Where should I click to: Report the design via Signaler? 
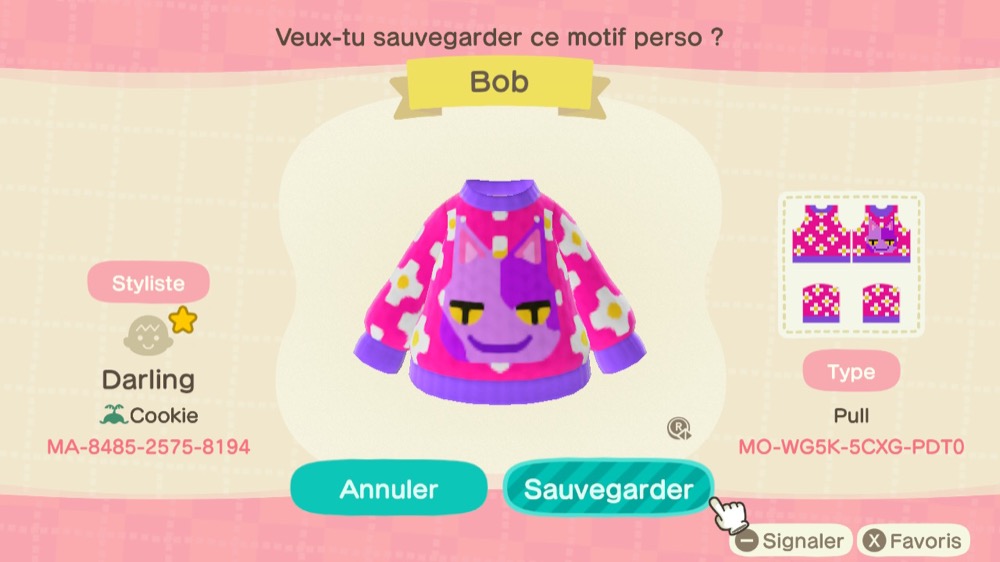coord(790,541)
